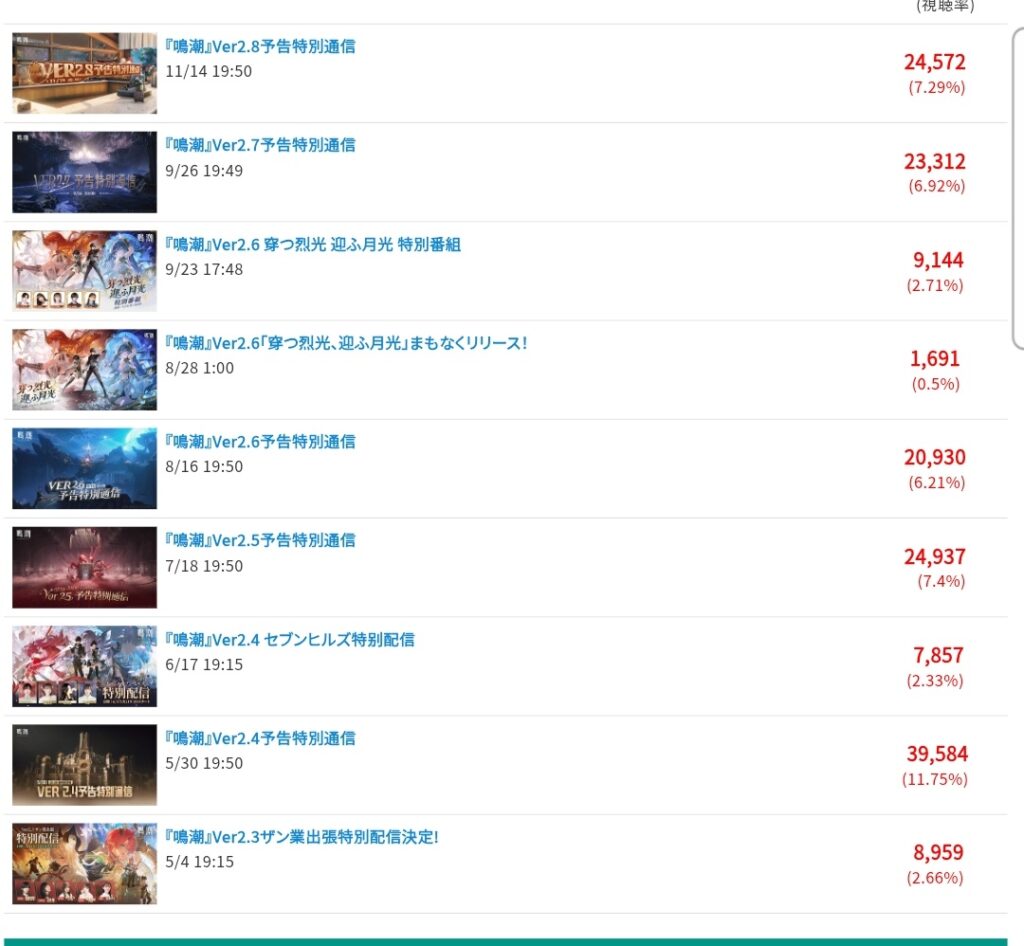
Task: Open Ver2.4 セブンヒルズ特別配信 link
Action: click(x=290, y=639)
